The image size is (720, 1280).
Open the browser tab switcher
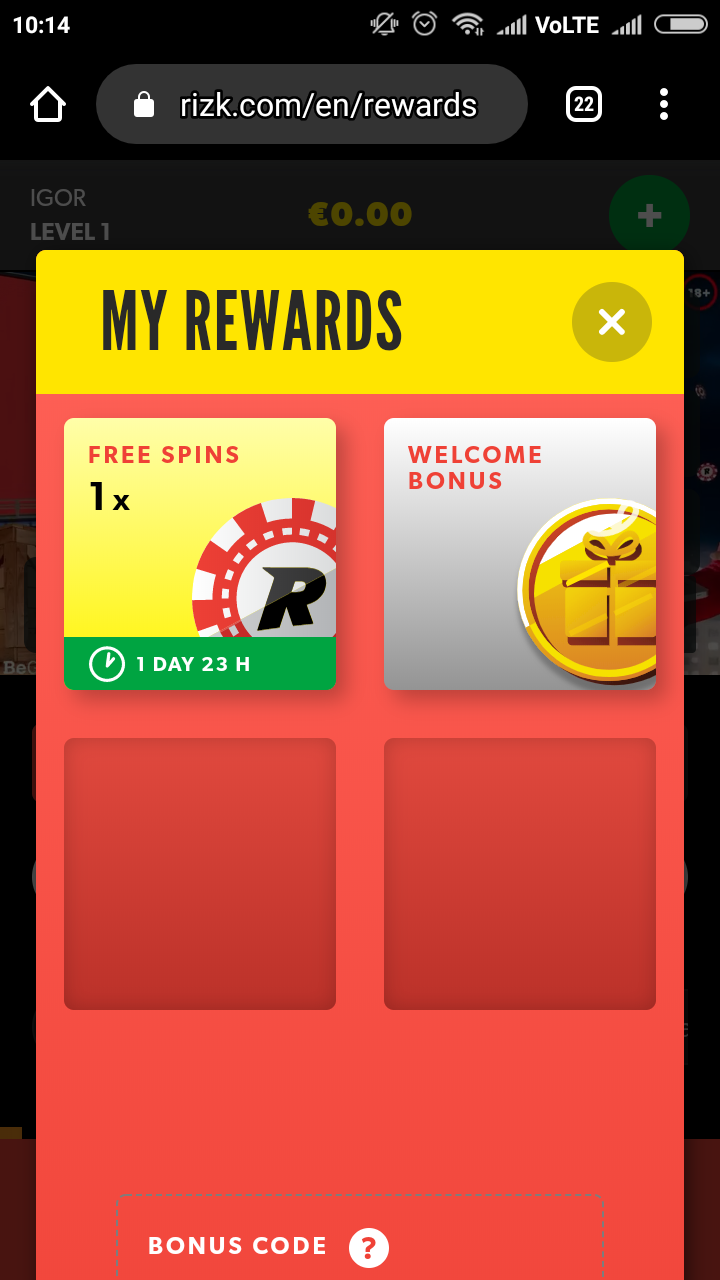584,104
